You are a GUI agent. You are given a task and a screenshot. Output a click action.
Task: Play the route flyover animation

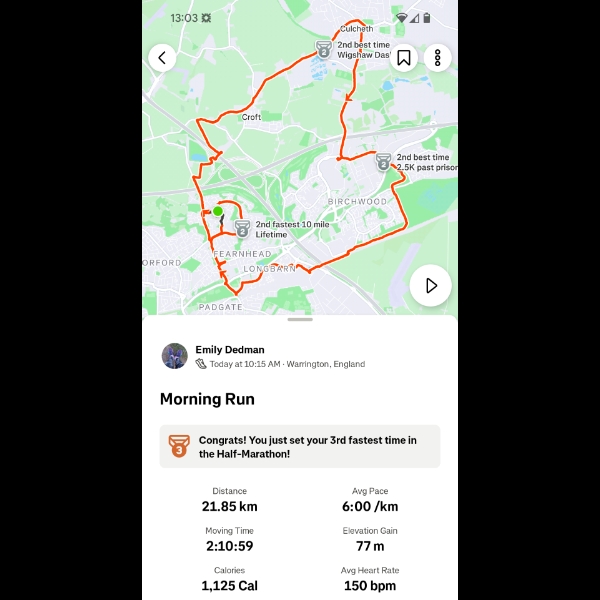tap(431, 286)
